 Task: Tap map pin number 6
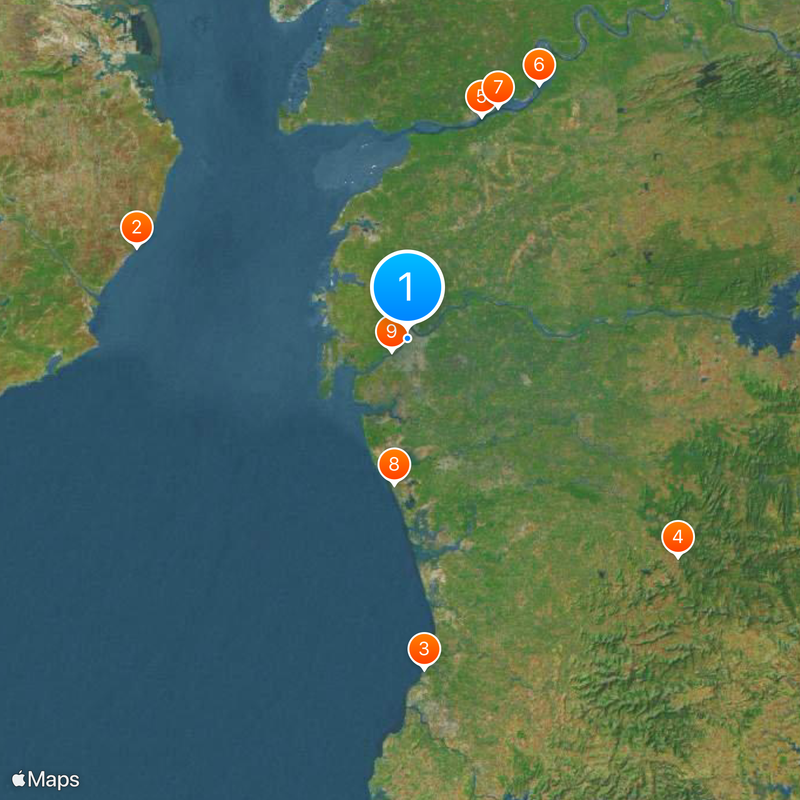point(539,65)
